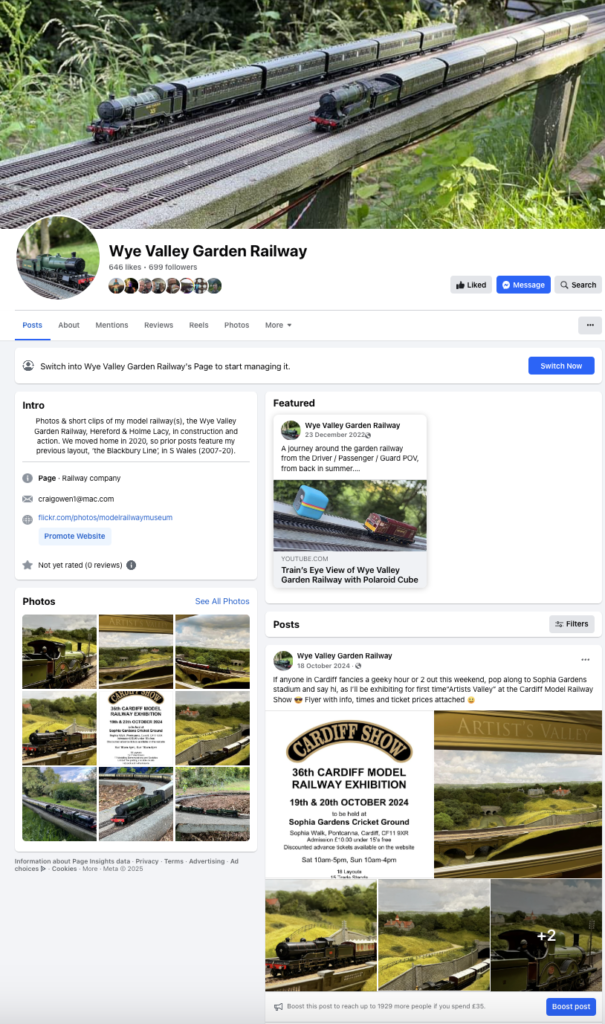Tap the Liked button
This screenshot has width=605, height=1024.
(470, 285)
